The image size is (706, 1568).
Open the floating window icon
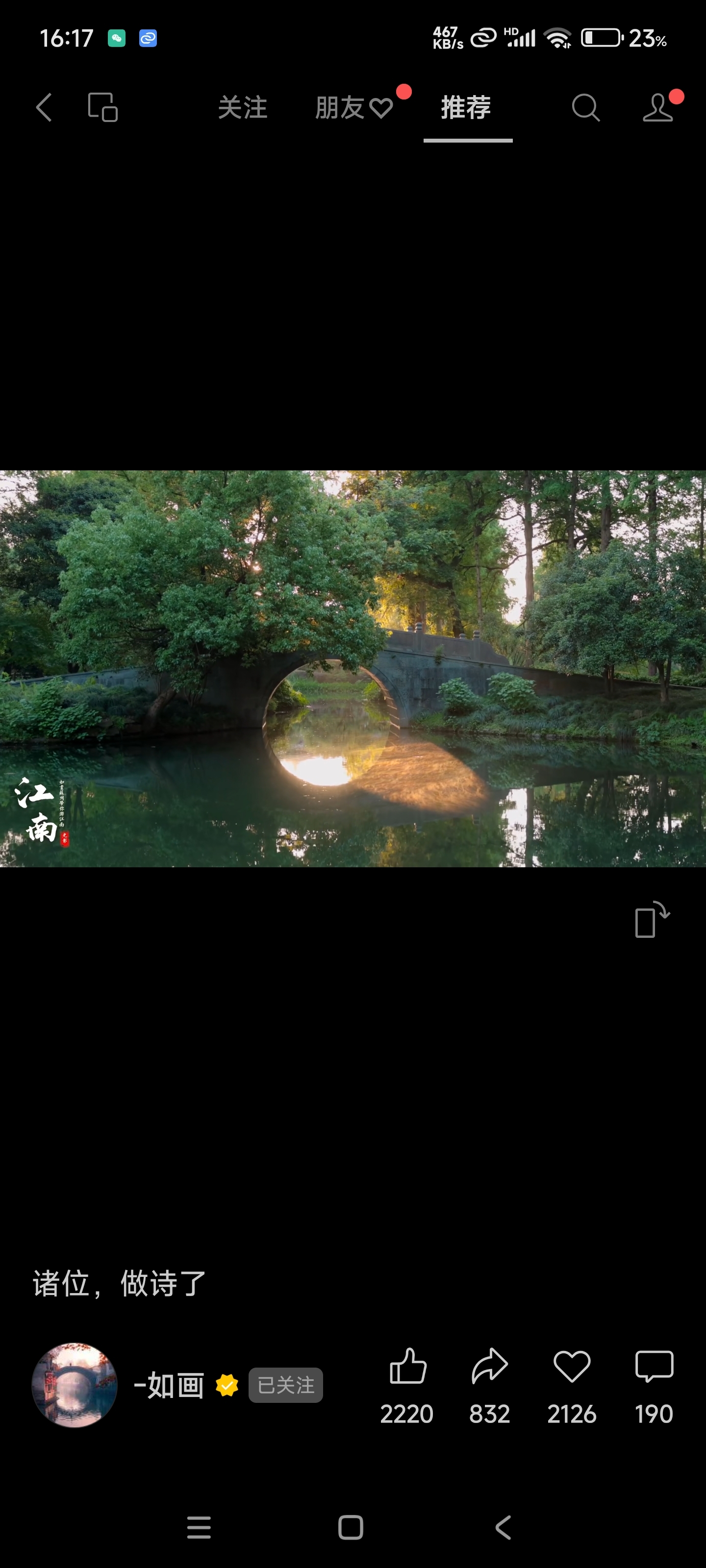(x=103, y=108)
